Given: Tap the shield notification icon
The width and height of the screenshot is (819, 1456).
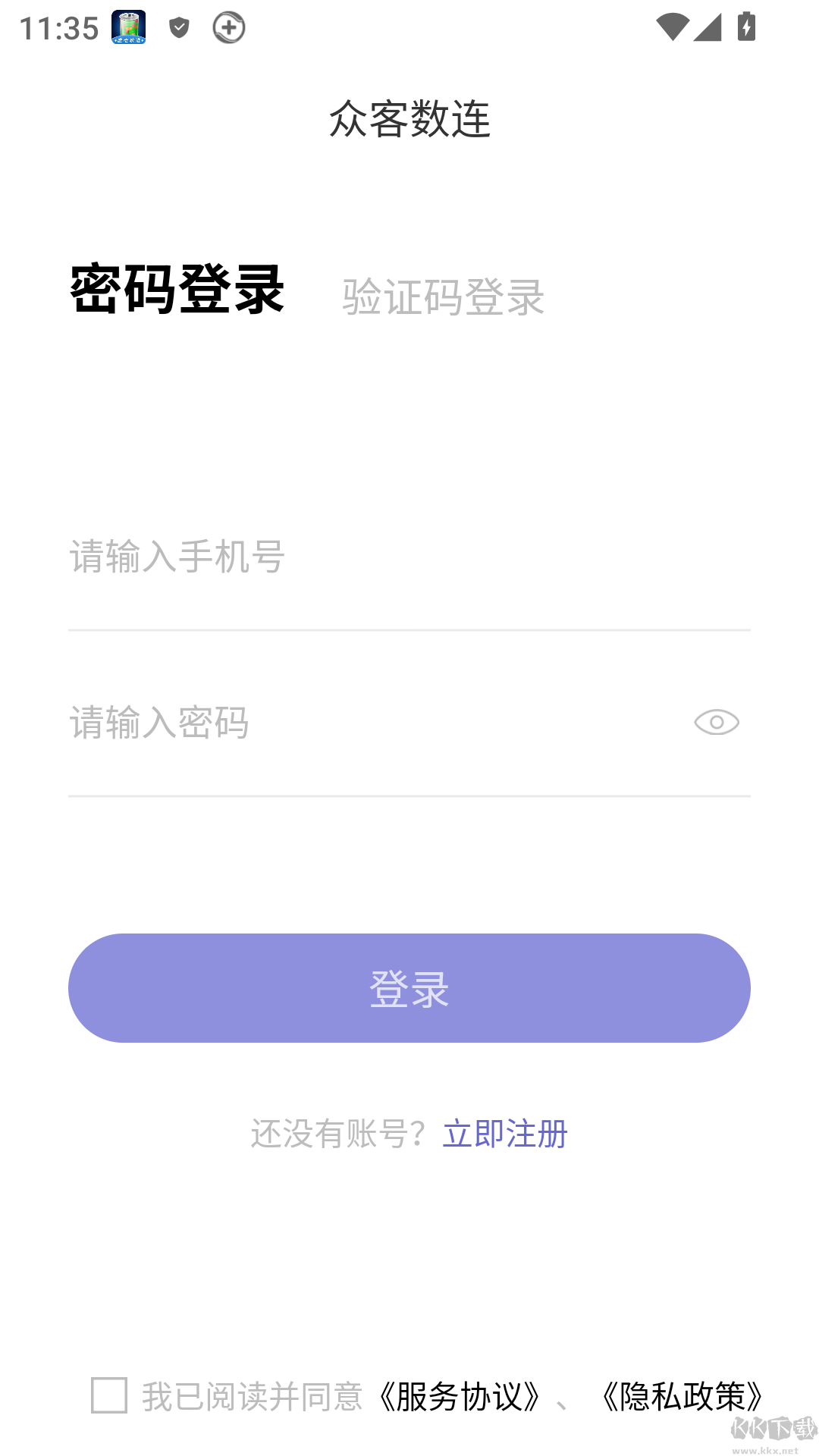Looking at the screenshot, I should [179, 29].
